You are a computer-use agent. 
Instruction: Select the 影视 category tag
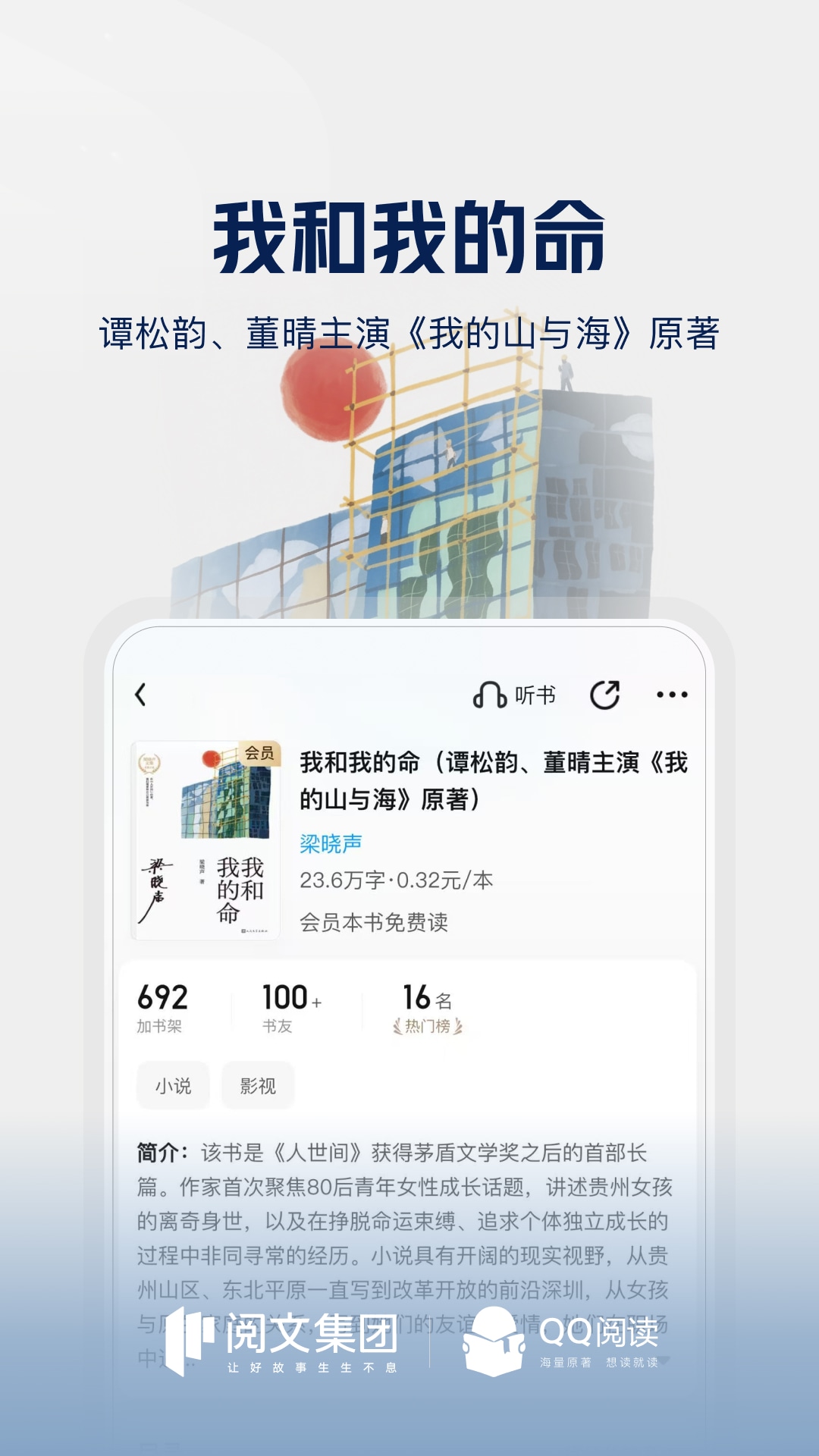pyautogui.click(x=258, y=1086)
